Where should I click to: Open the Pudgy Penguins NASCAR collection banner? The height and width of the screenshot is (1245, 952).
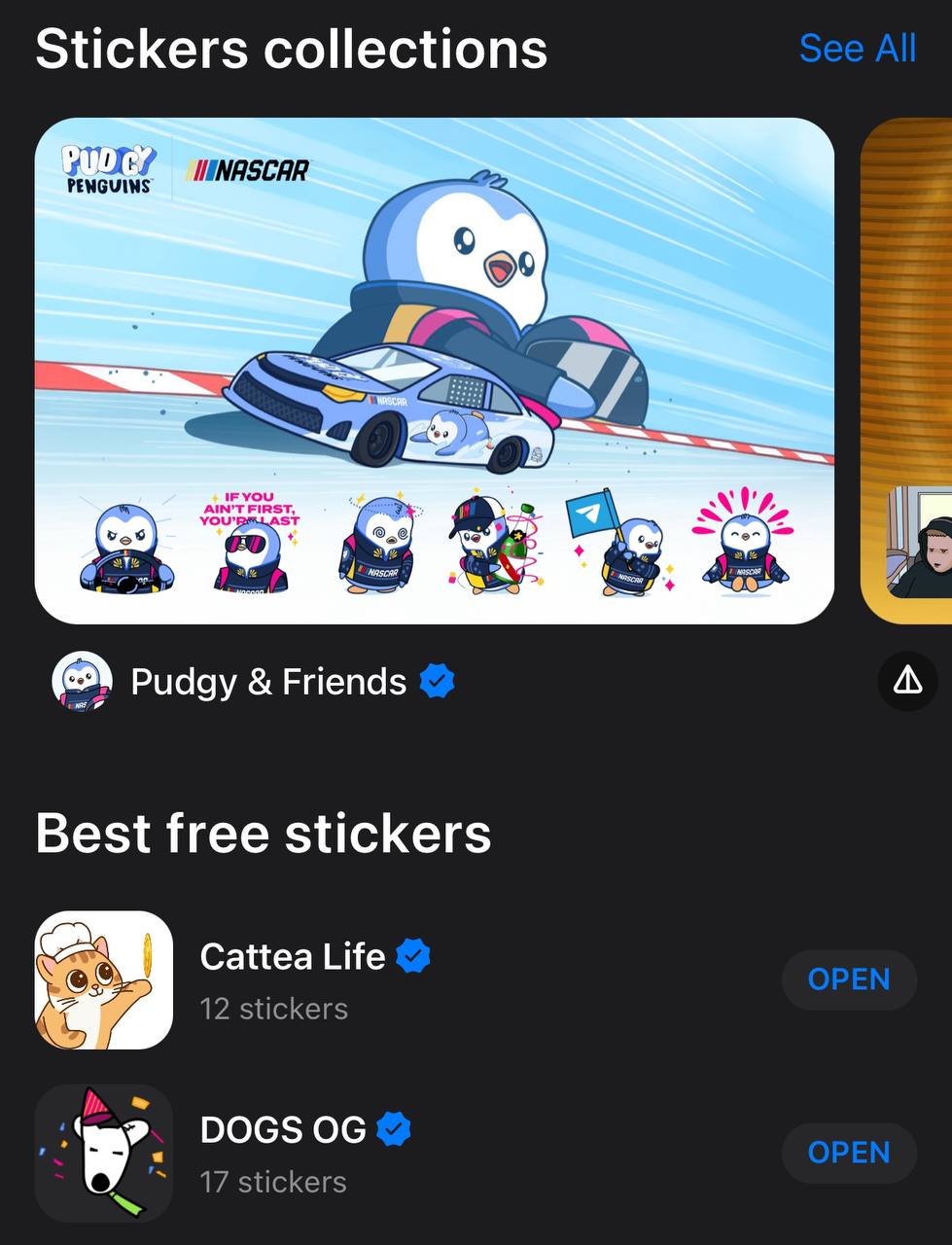(434, 370)
